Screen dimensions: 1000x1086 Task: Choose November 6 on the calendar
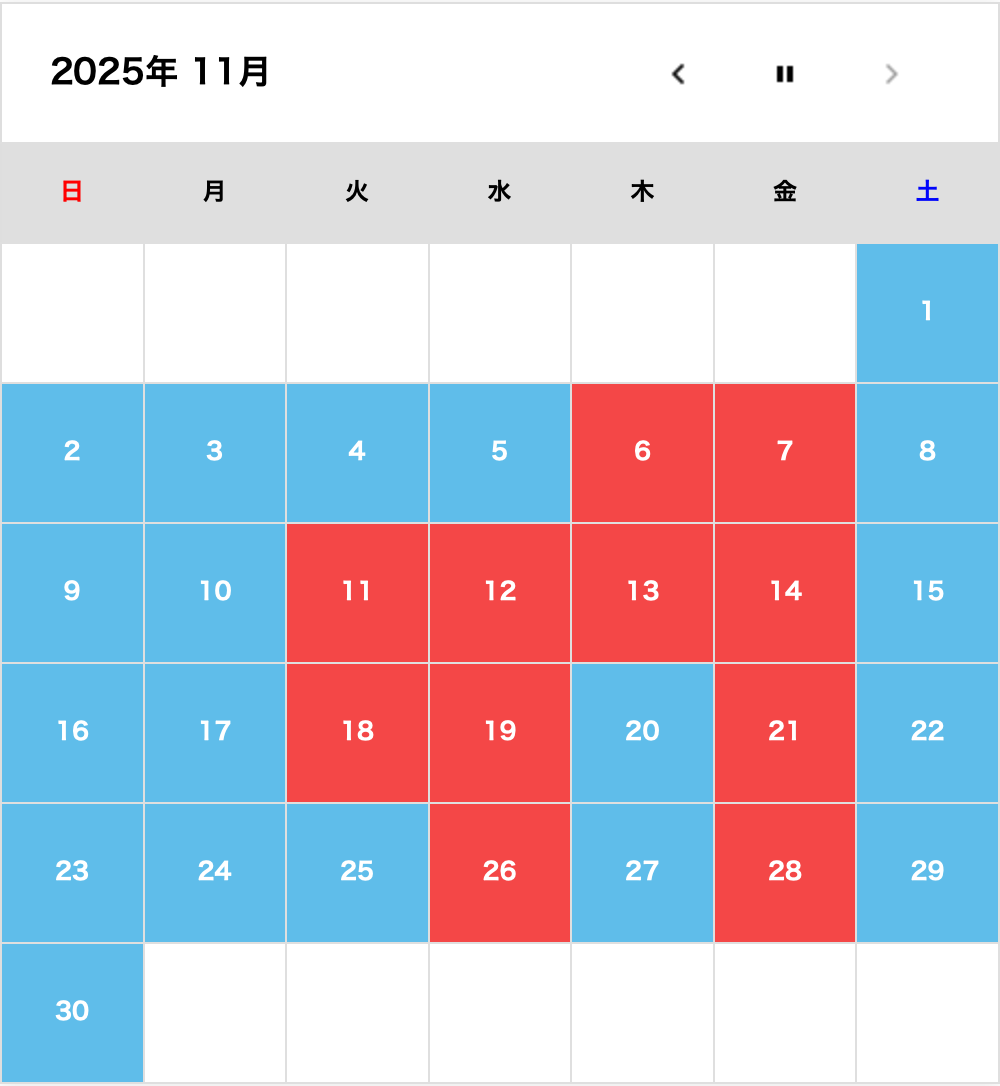point(642,452)
